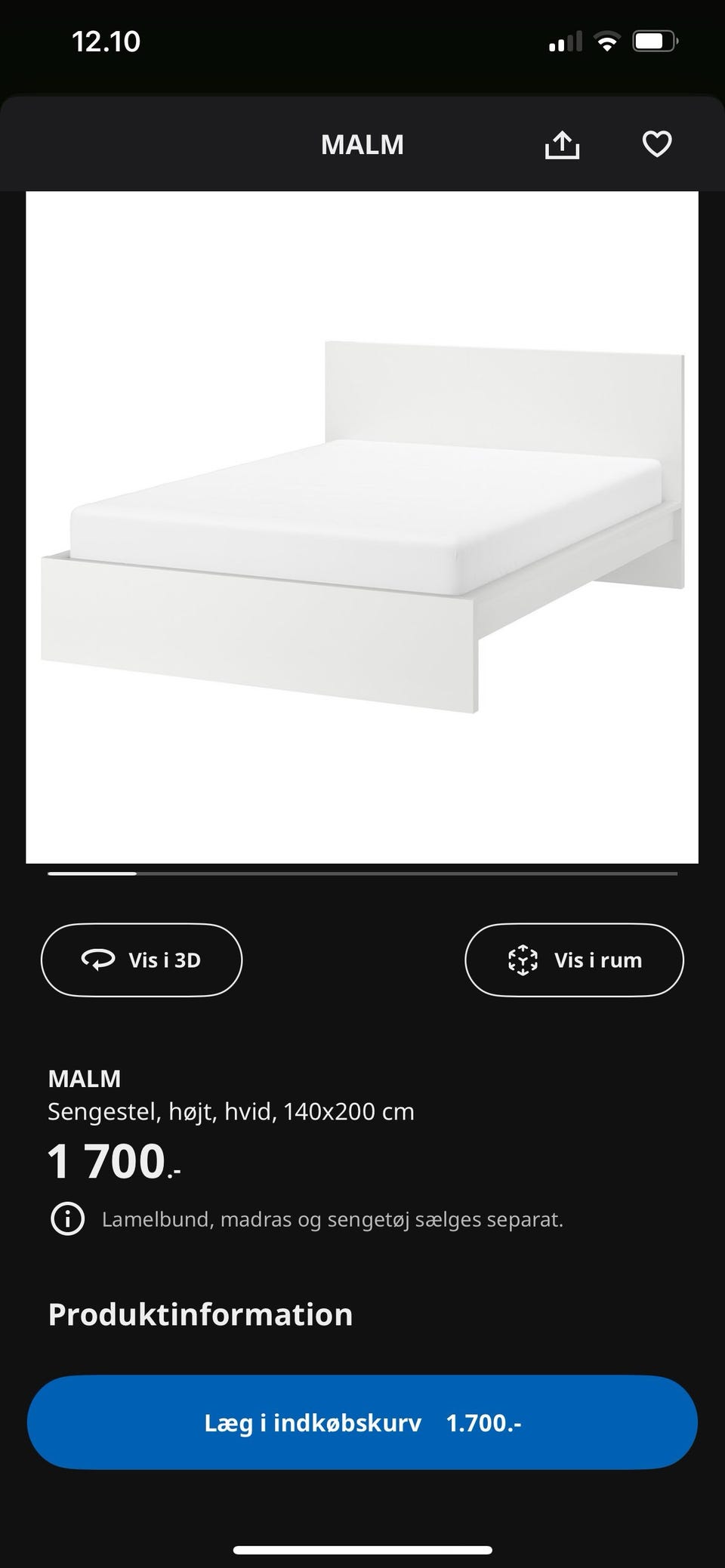Toggle the 3D view mode
725x1568 pixels.
141,960
